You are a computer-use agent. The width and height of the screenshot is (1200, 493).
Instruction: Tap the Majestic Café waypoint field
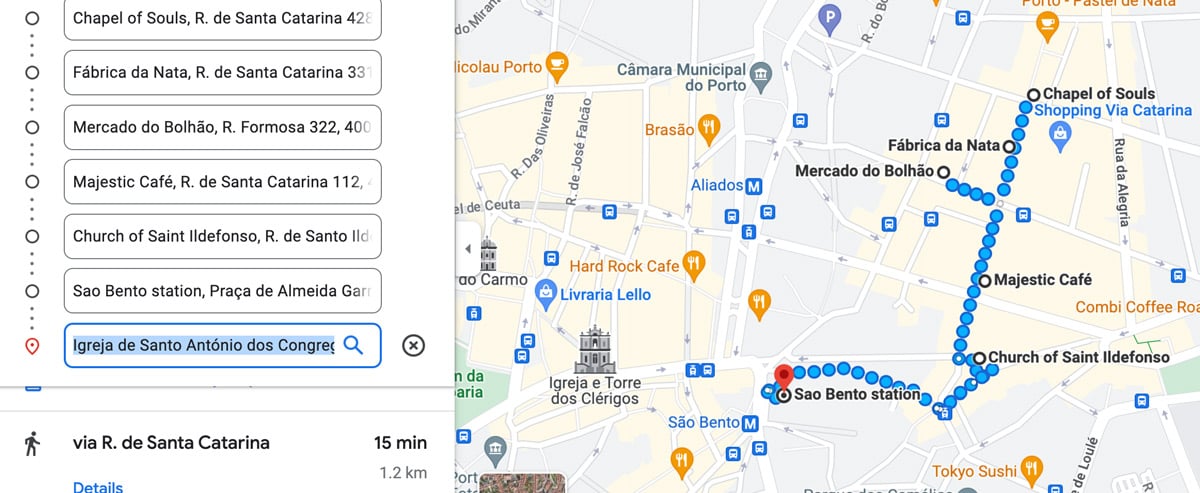click(222, 182)
